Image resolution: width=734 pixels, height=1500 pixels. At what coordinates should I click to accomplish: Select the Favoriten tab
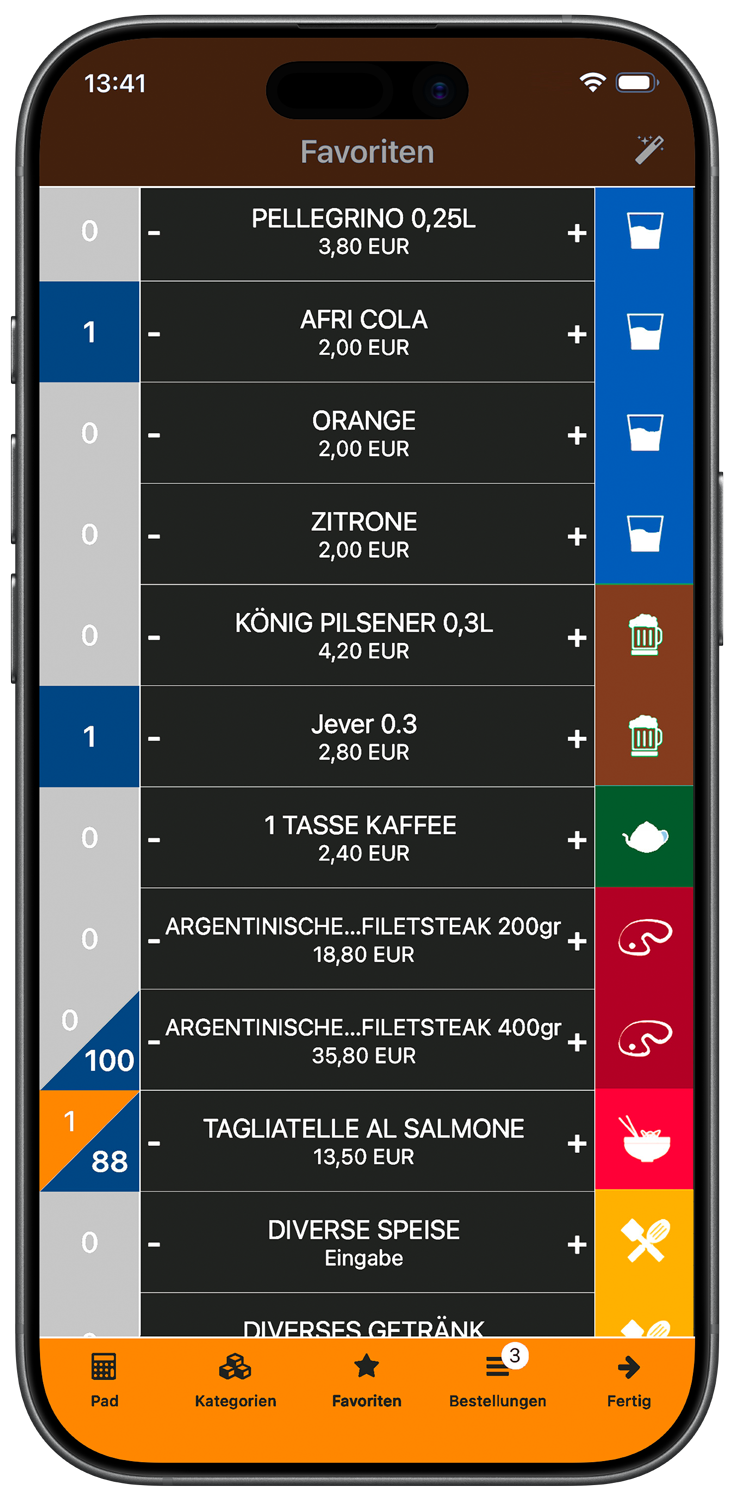coord(366,1380)
